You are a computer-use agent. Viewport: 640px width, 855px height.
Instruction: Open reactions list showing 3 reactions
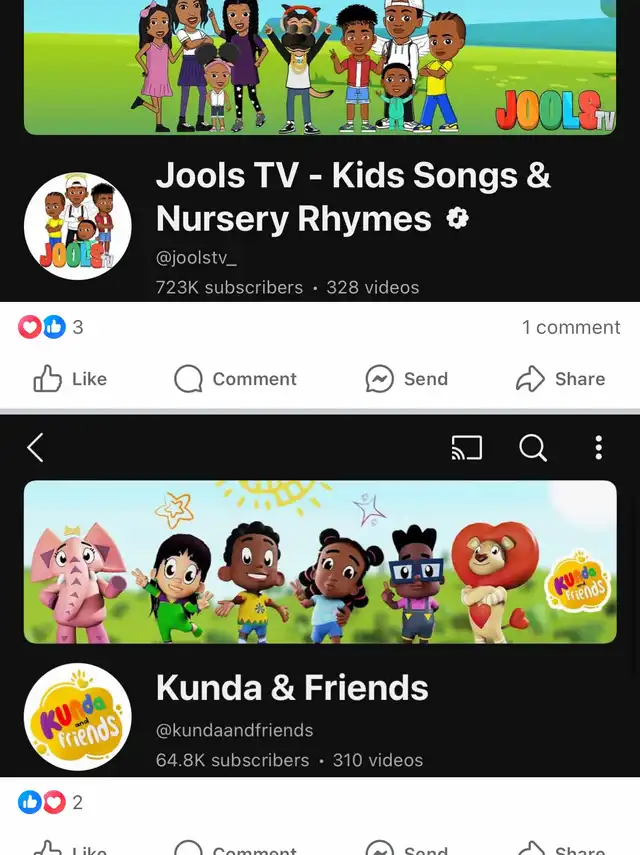[x=50, y=327]
